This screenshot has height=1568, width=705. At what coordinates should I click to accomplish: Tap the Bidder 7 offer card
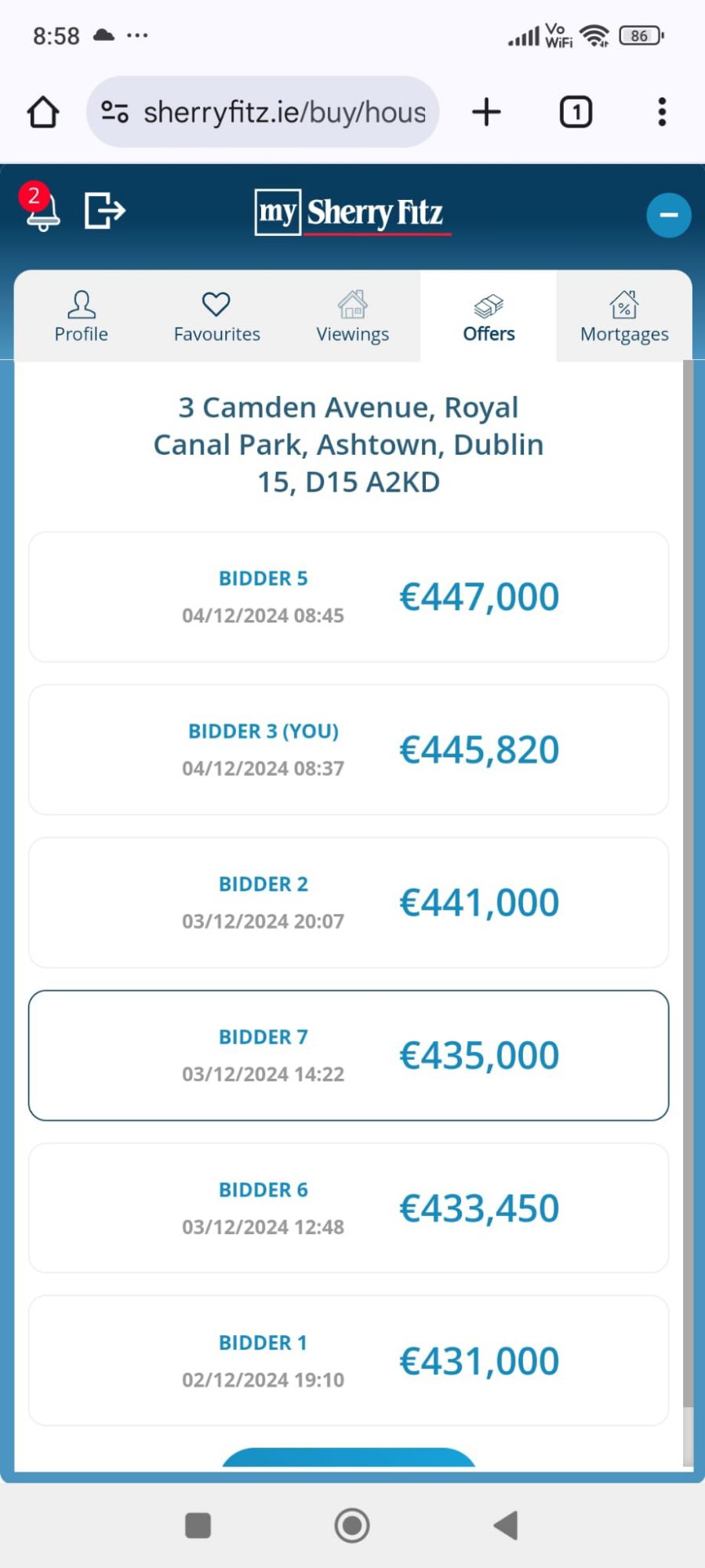click(x=348, y=1055)
